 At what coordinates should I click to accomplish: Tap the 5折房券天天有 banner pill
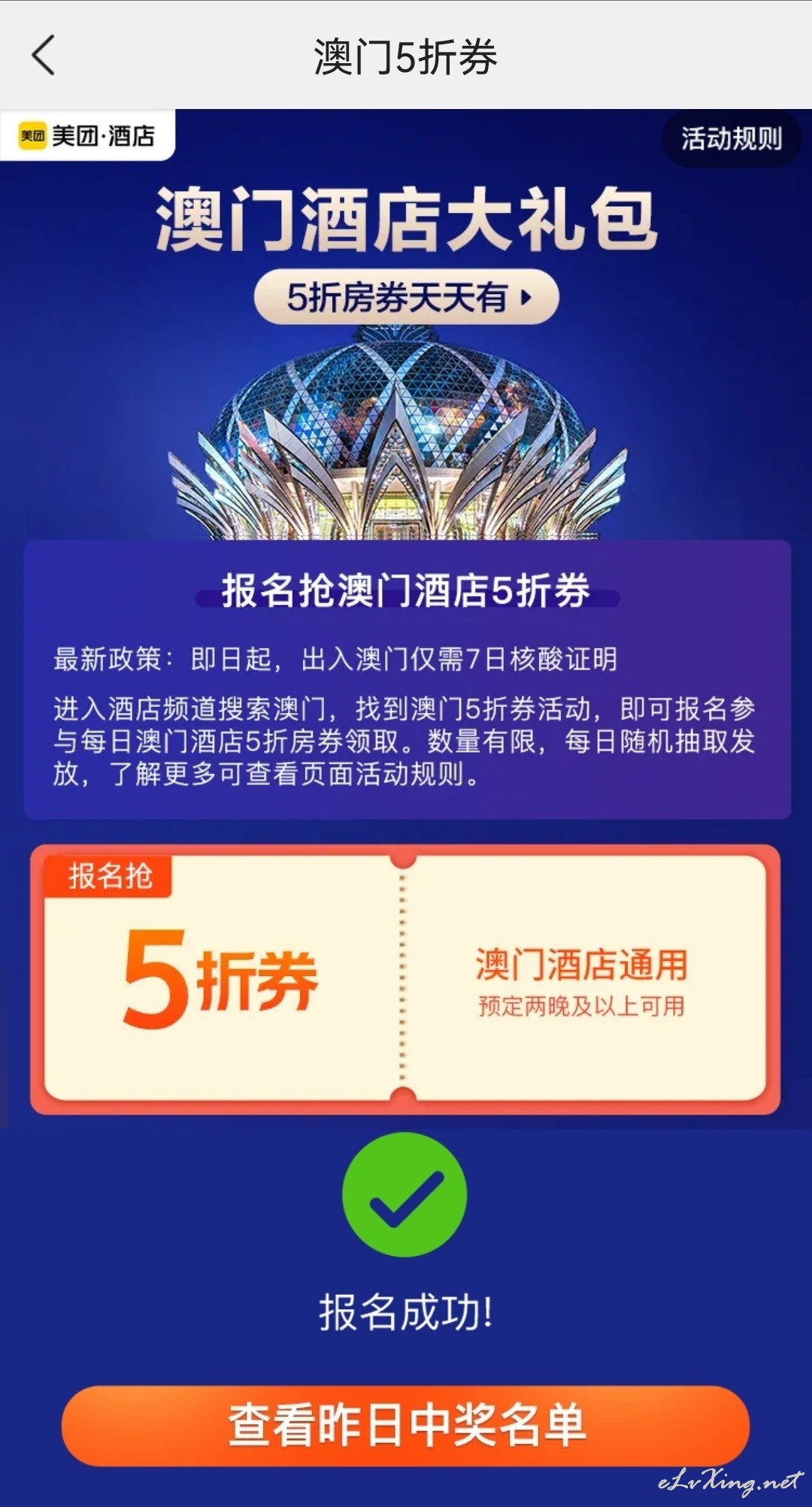(x=407, y=297)
